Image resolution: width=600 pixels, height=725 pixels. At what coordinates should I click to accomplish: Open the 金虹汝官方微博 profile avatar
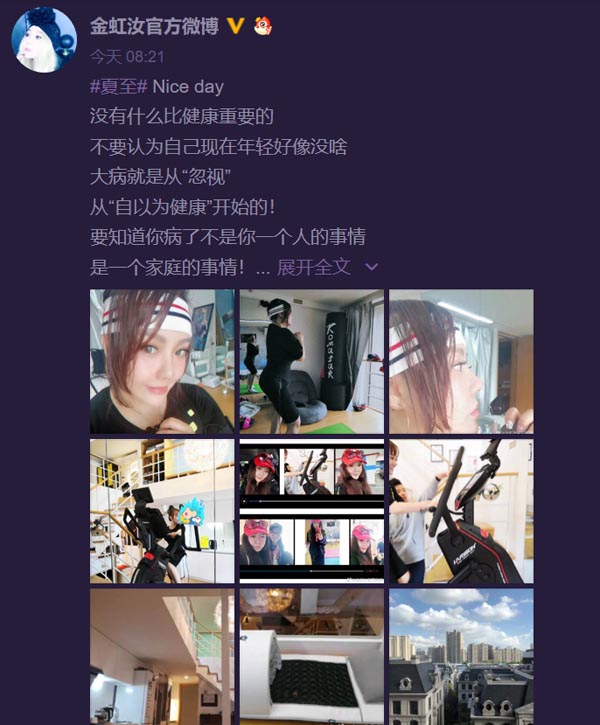pyautogui.click(x=44, y=39)
